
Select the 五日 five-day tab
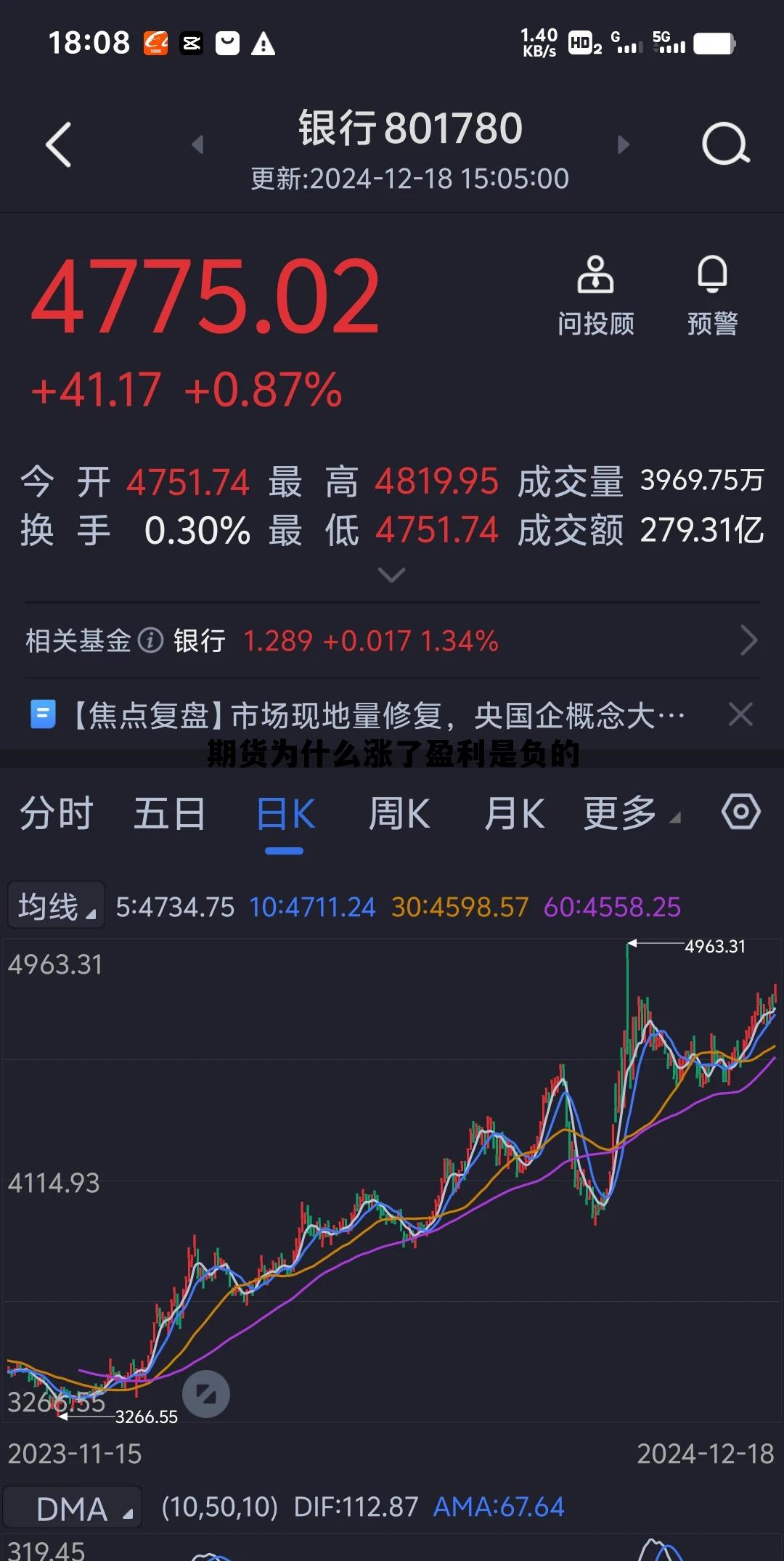click(169, 813)
